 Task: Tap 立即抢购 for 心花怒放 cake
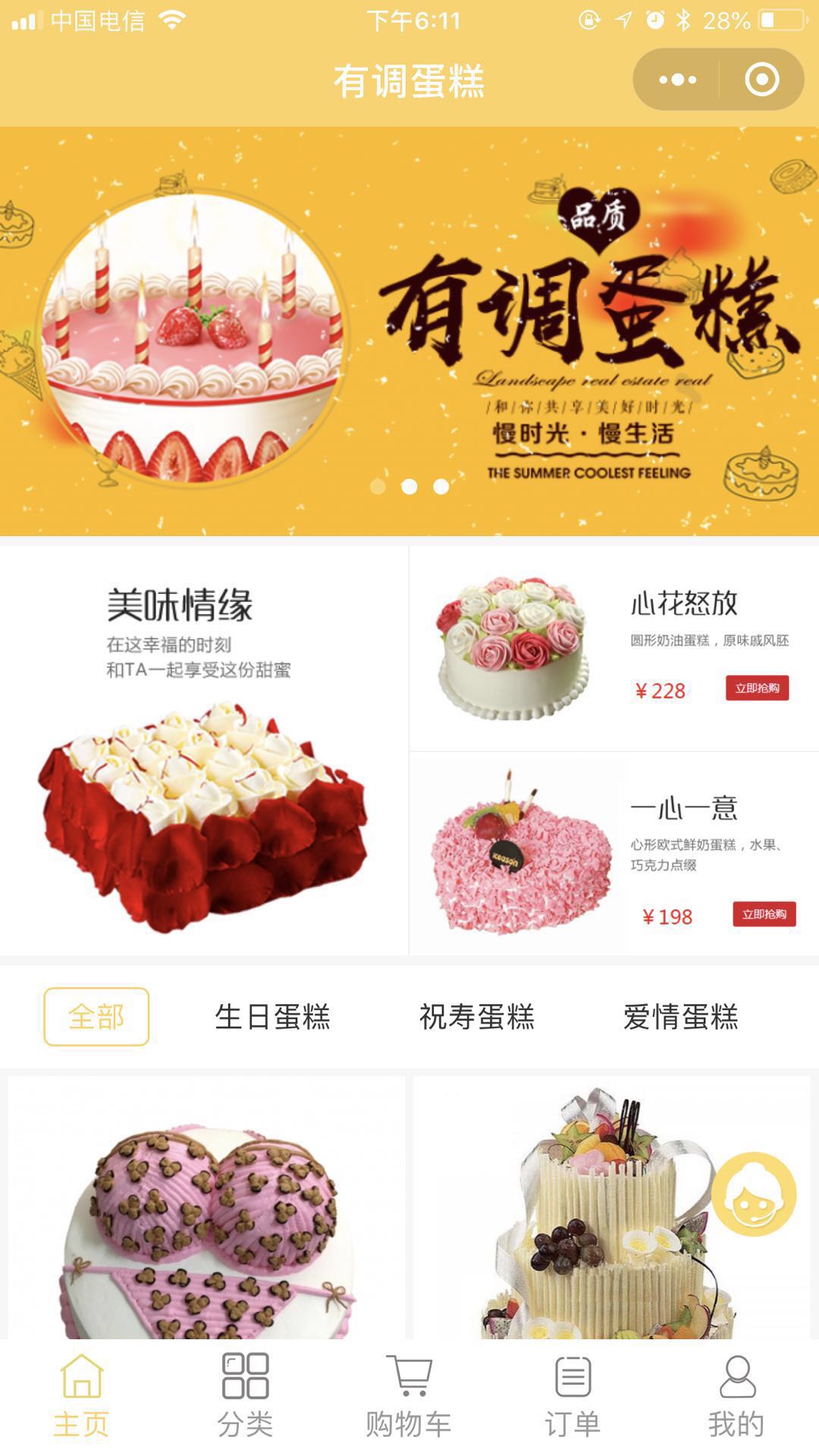pyautogui.click(x=757, y=688)
